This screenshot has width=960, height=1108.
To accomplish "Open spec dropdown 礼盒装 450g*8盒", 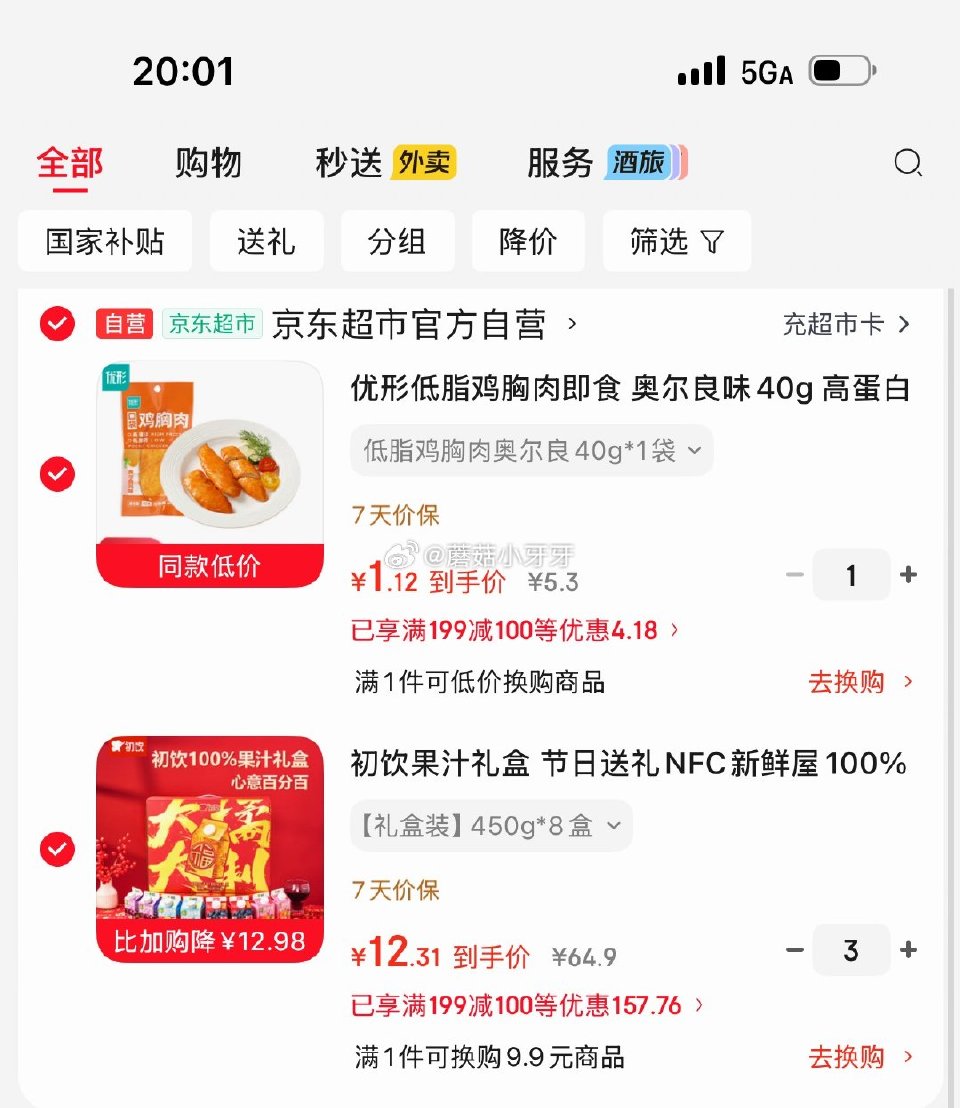I will [x=491, y=826].
